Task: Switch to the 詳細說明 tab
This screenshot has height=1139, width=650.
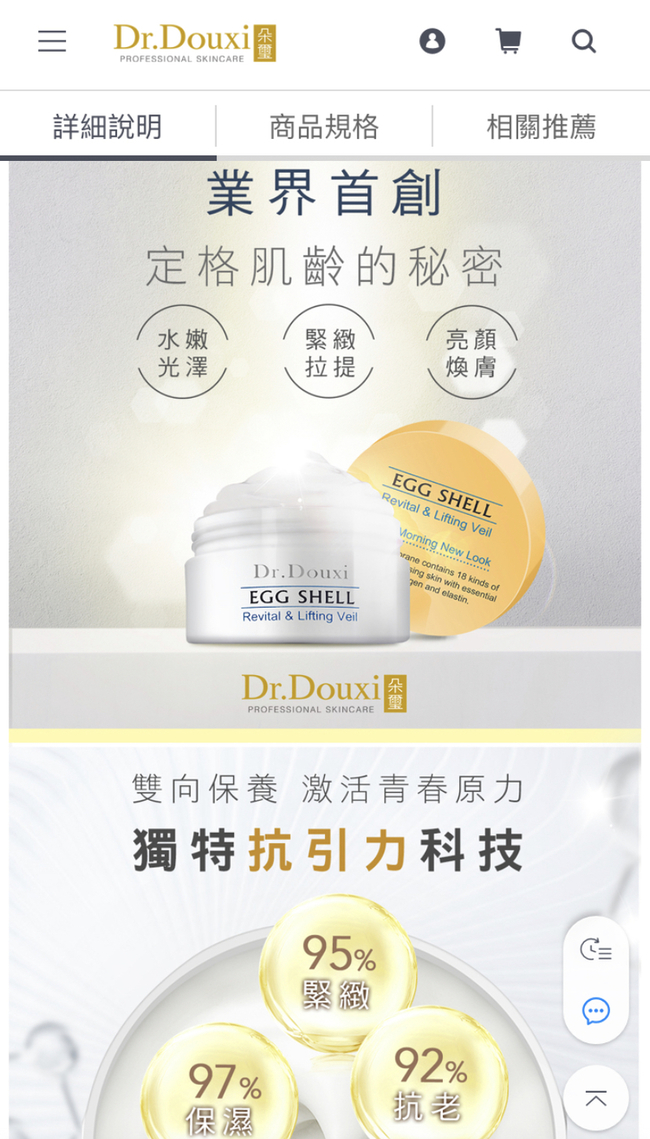Action: (x=107, y=127)
